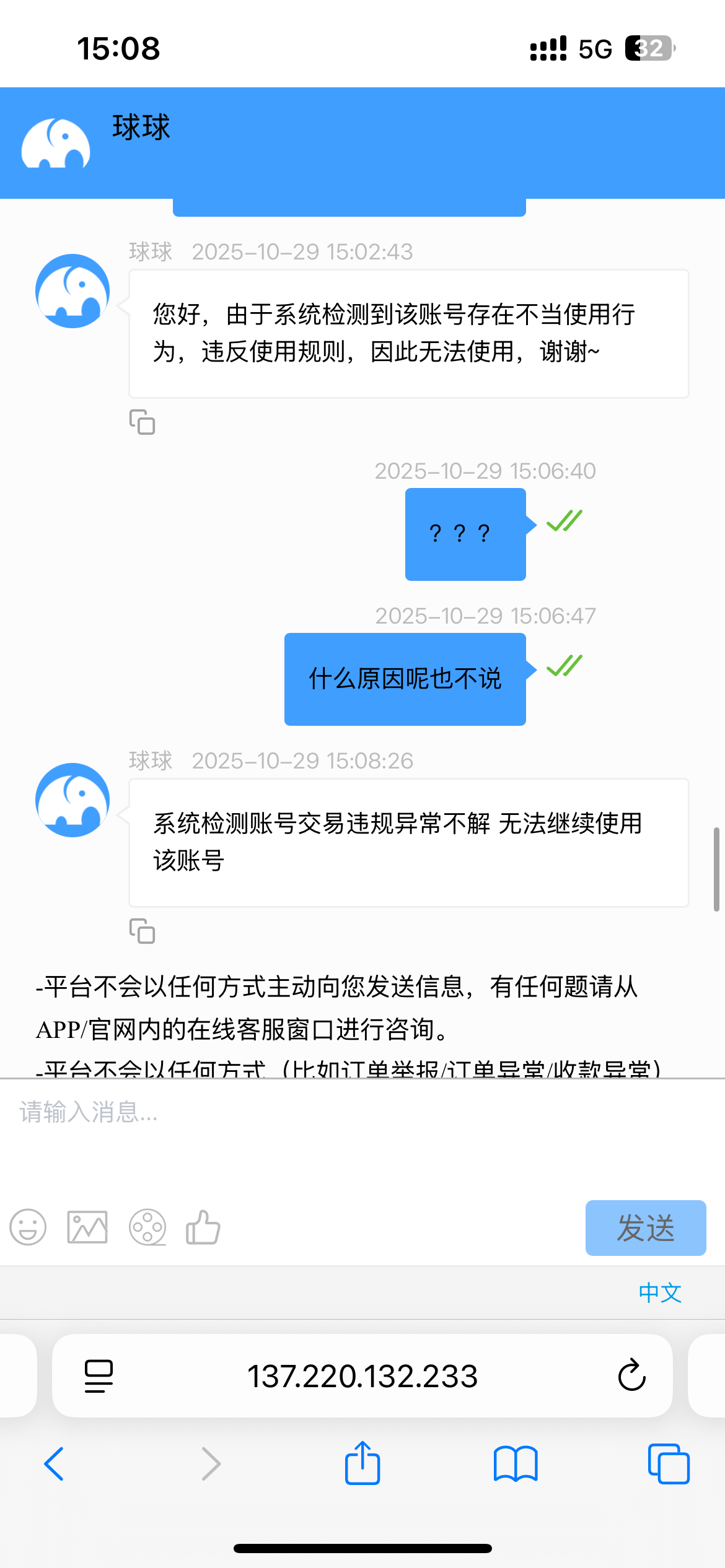
Task: Open the emoji picker
Action: (29, 1228)
